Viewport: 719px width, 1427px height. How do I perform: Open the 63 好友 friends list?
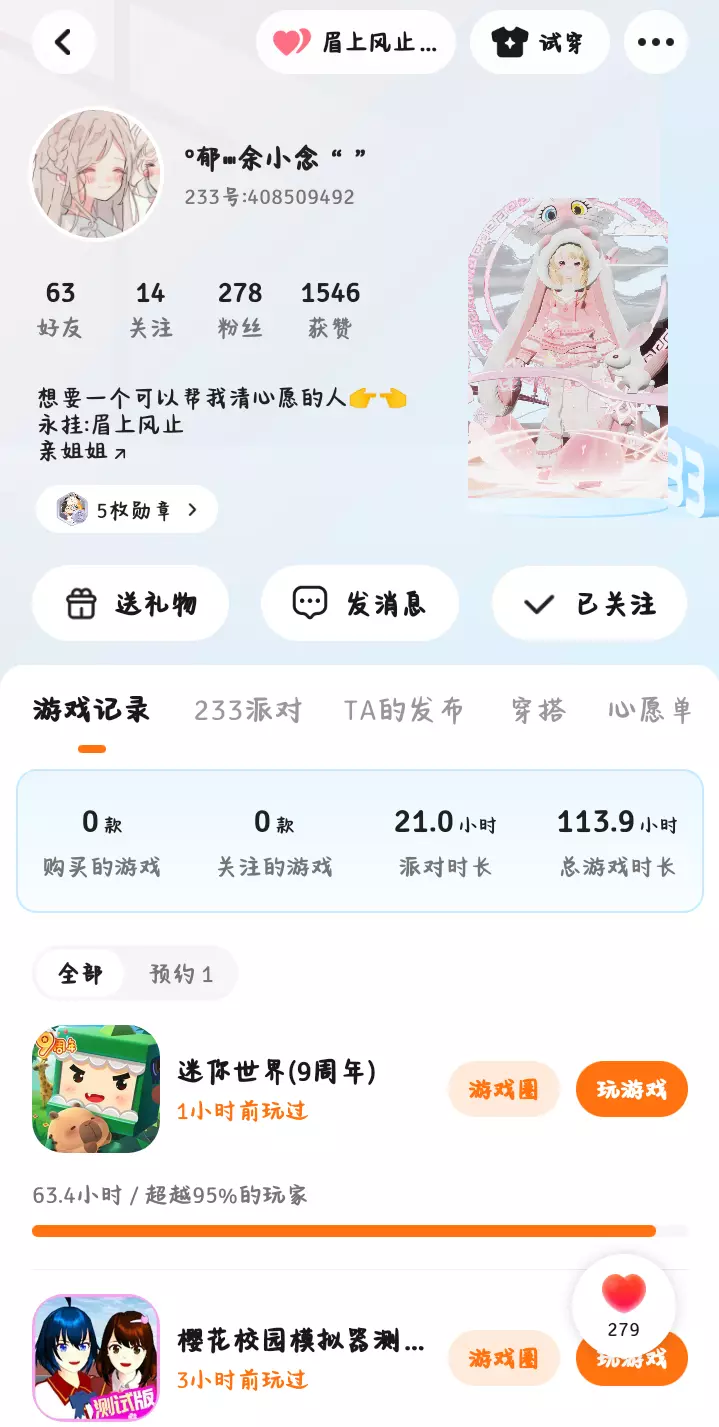point(60,309)
